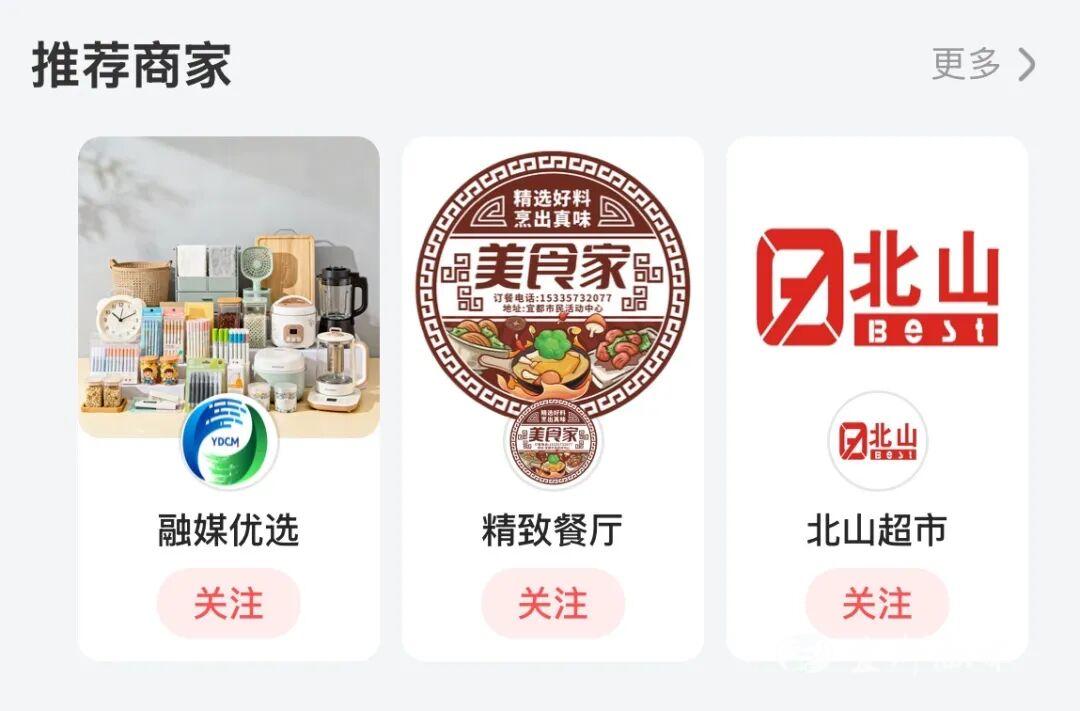Follow the 精致餐厅 merchant

pos(552,603)
